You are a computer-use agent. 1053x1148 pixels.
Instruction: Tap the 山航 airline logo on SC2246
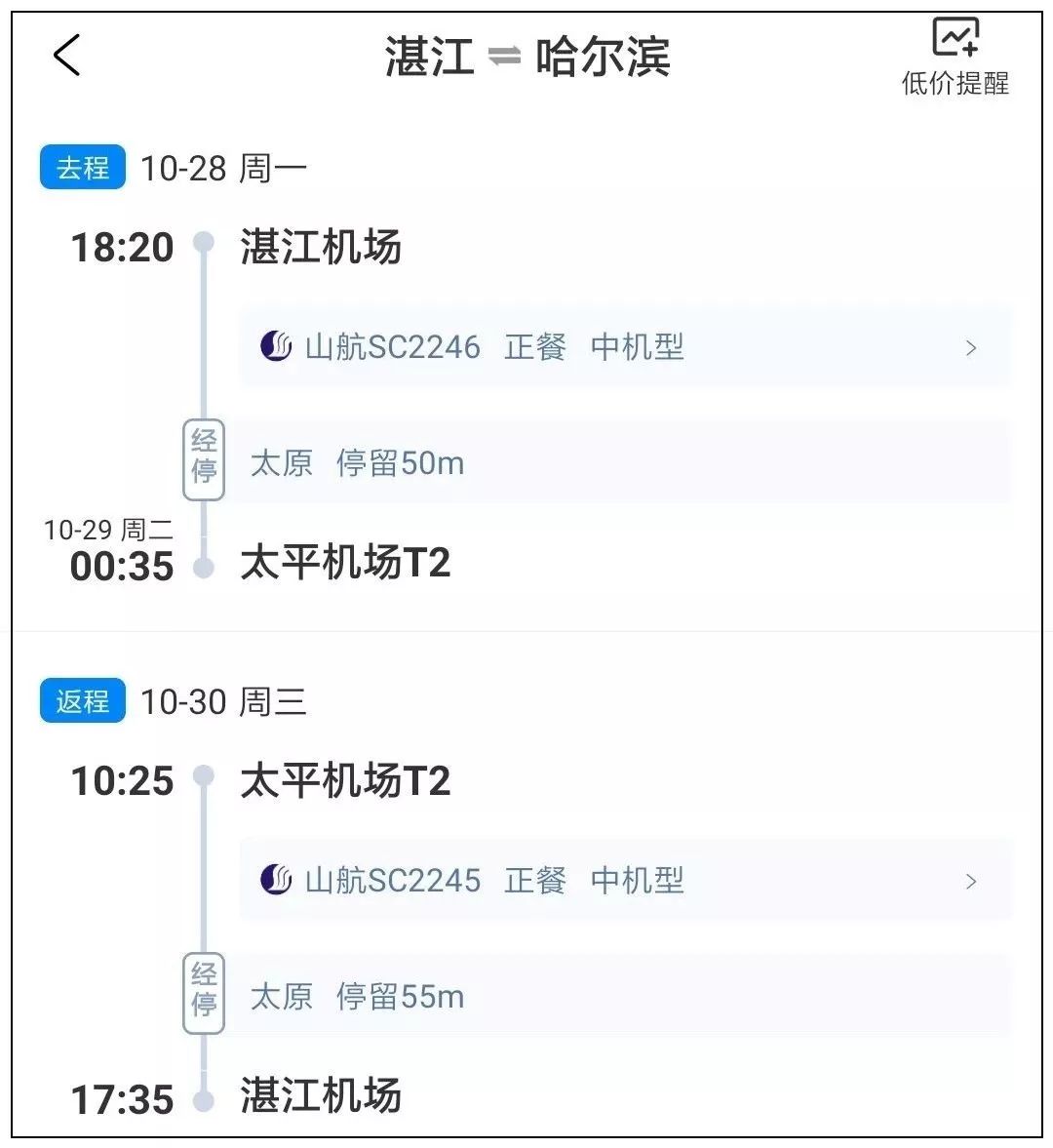click(x=274, y=347)
